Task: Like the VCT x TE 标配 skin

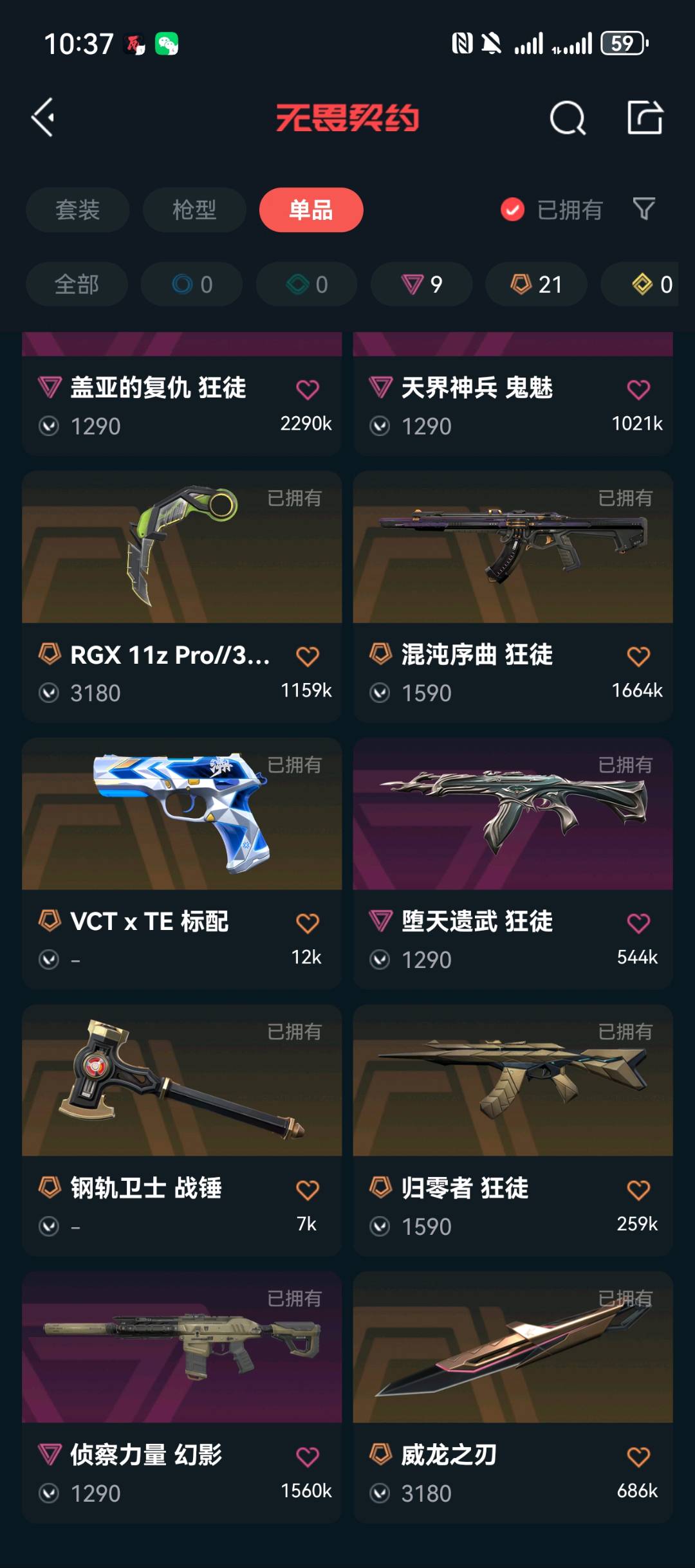Action: tap(307, 923)
